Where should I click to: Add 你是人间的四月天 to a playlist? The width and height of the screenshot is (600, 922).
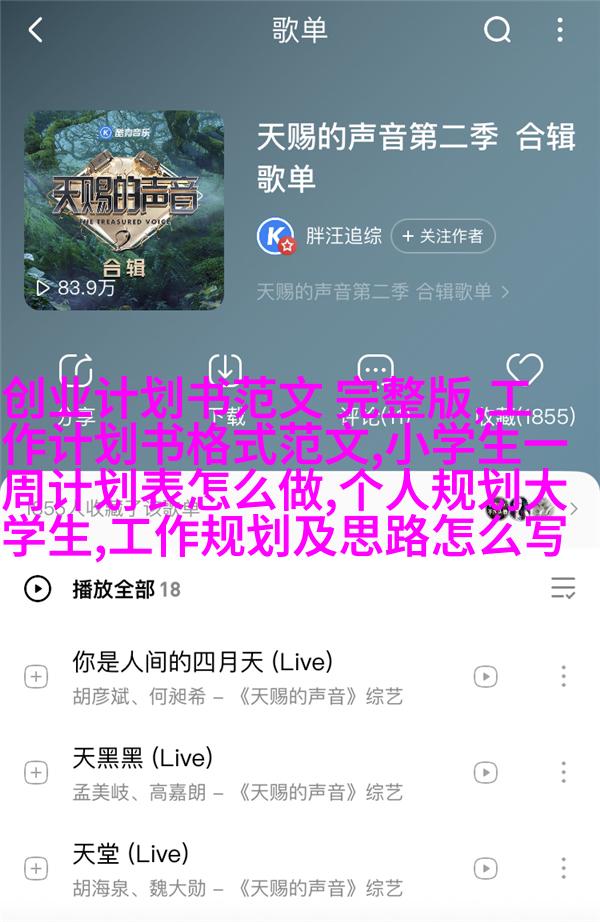[36, 676]
